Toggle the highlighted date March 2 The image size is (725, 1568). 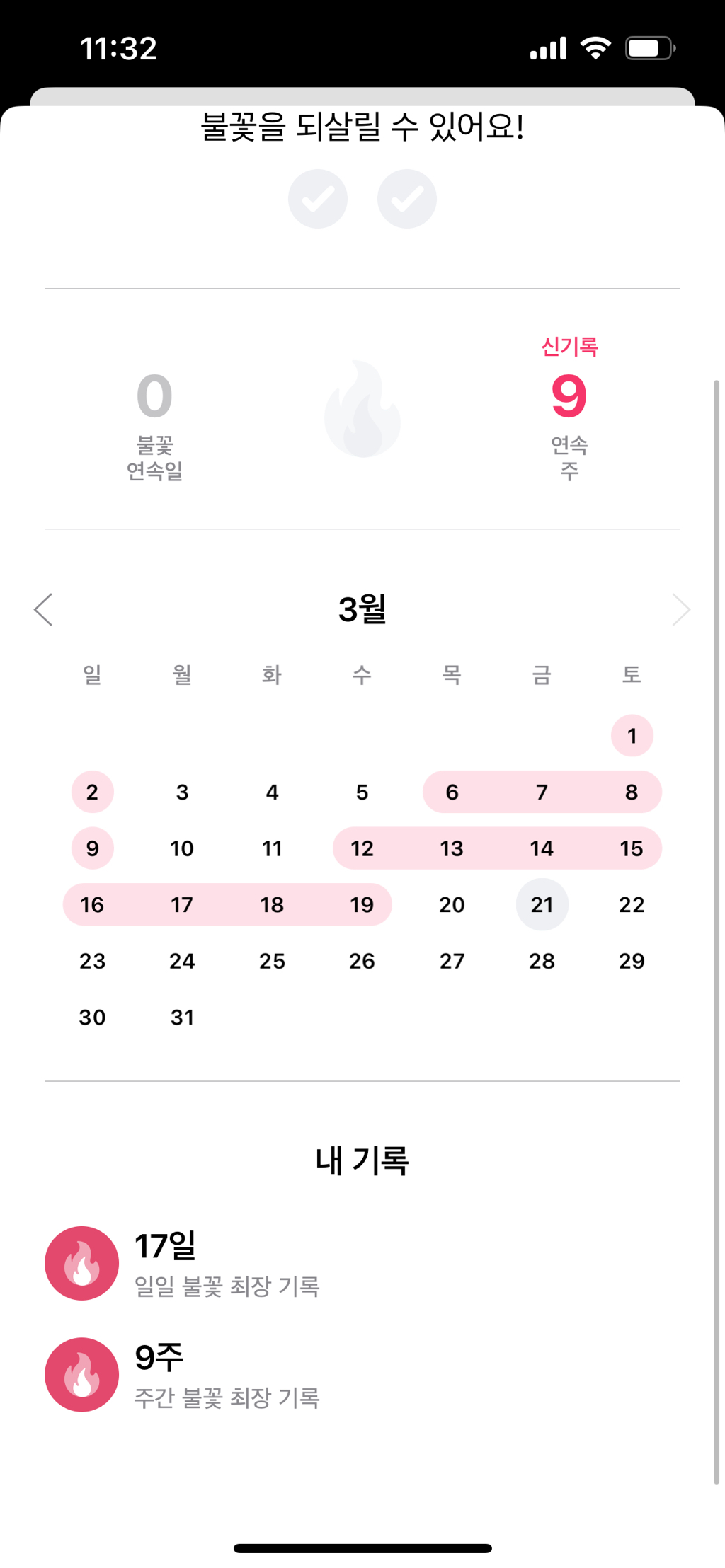[x=91, y=792]
